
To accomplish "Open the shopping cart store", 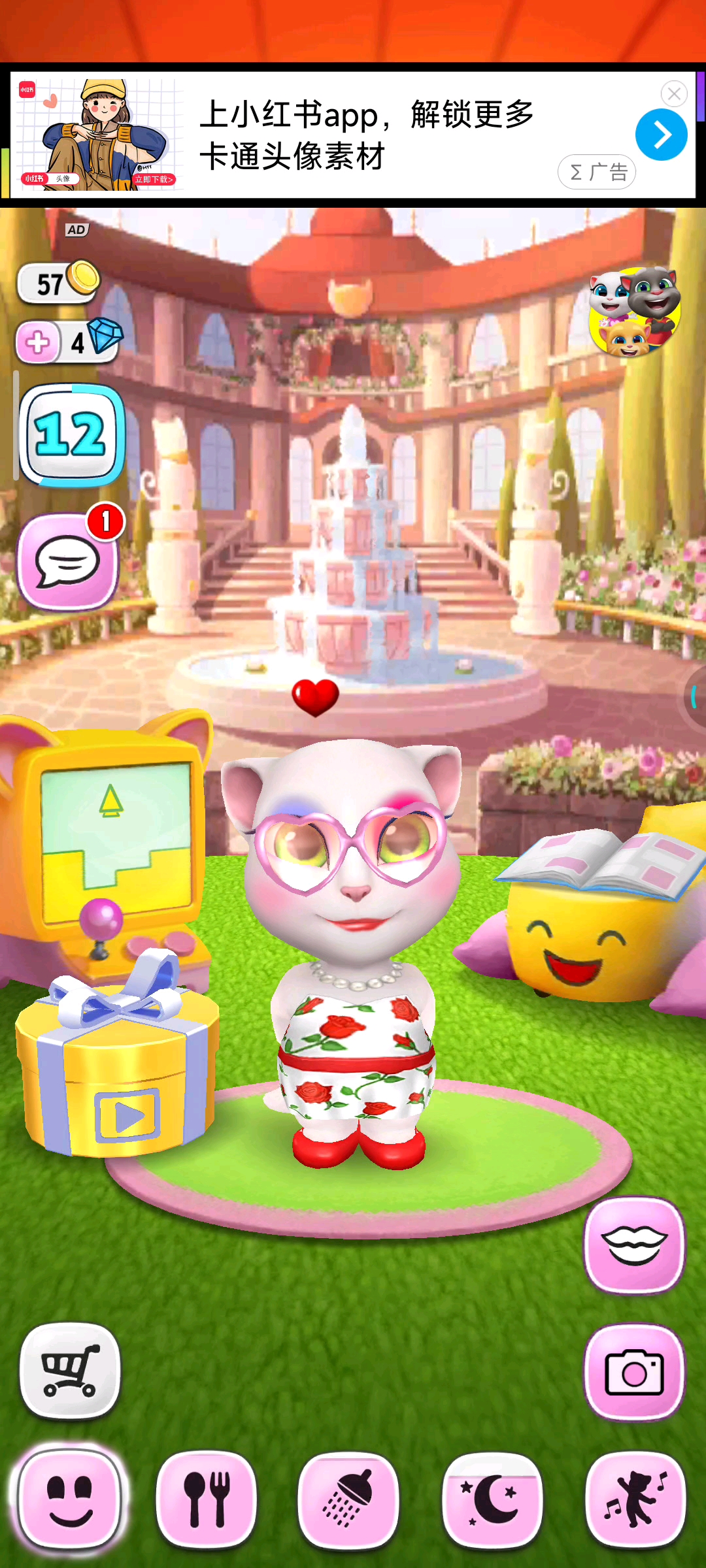I will [x=70, y=1370].
